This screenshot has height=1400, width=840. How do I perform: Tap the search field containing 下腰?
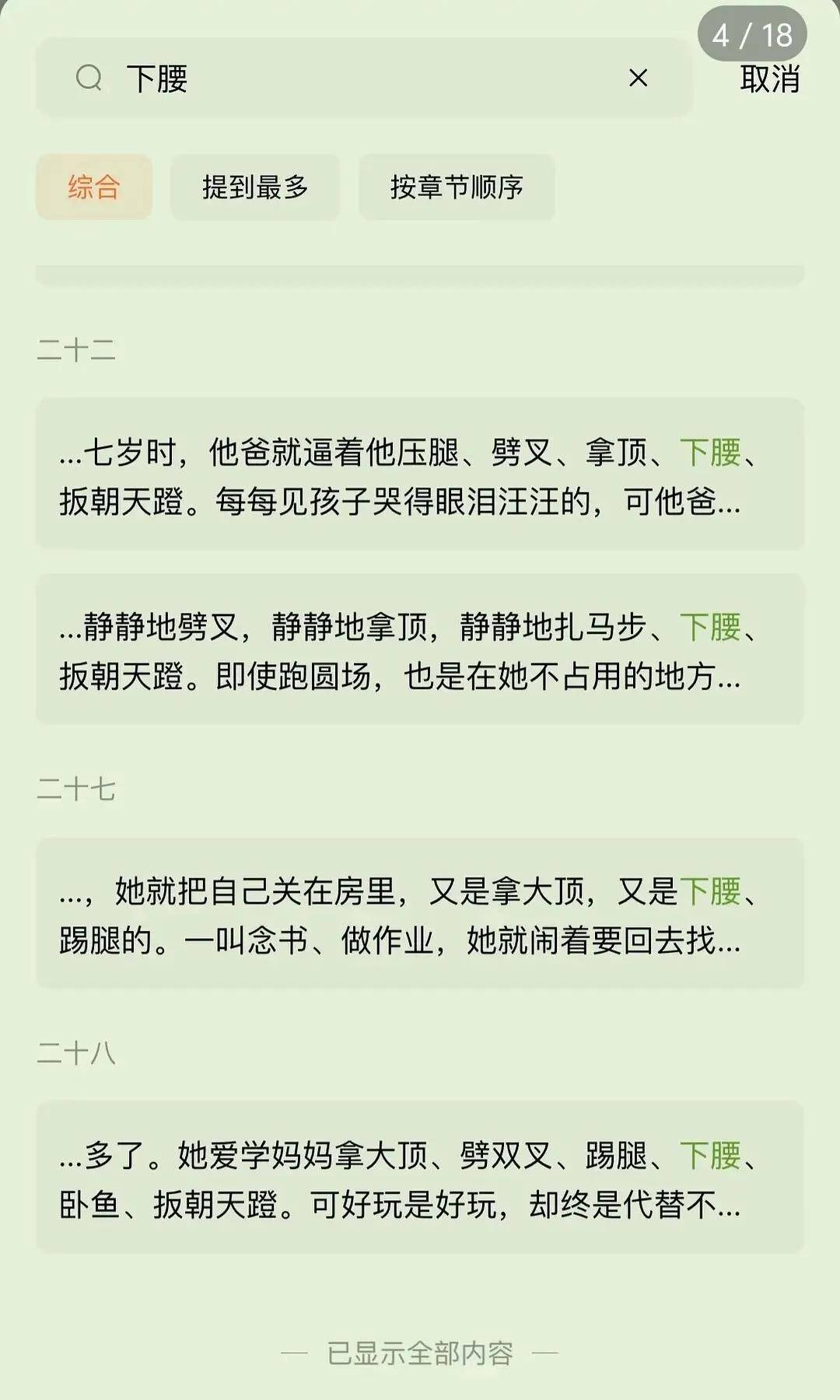364,78
